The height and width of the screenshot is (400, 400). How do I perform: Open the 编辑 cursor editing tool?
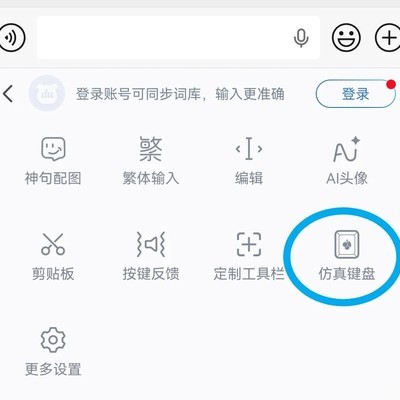point(249,161)
